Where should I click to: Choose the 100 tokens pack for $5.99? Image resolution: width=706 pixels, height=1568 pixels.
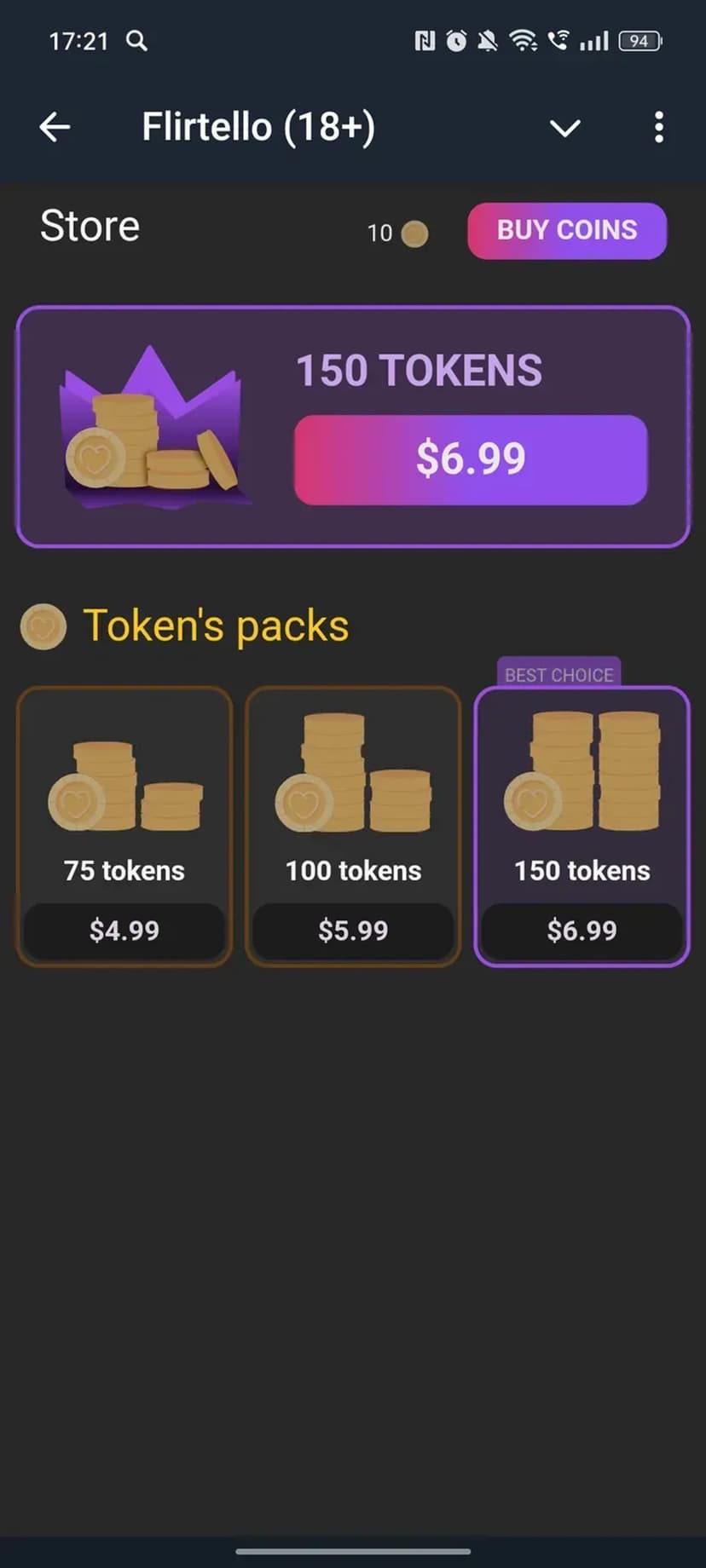tap(353, 827)
